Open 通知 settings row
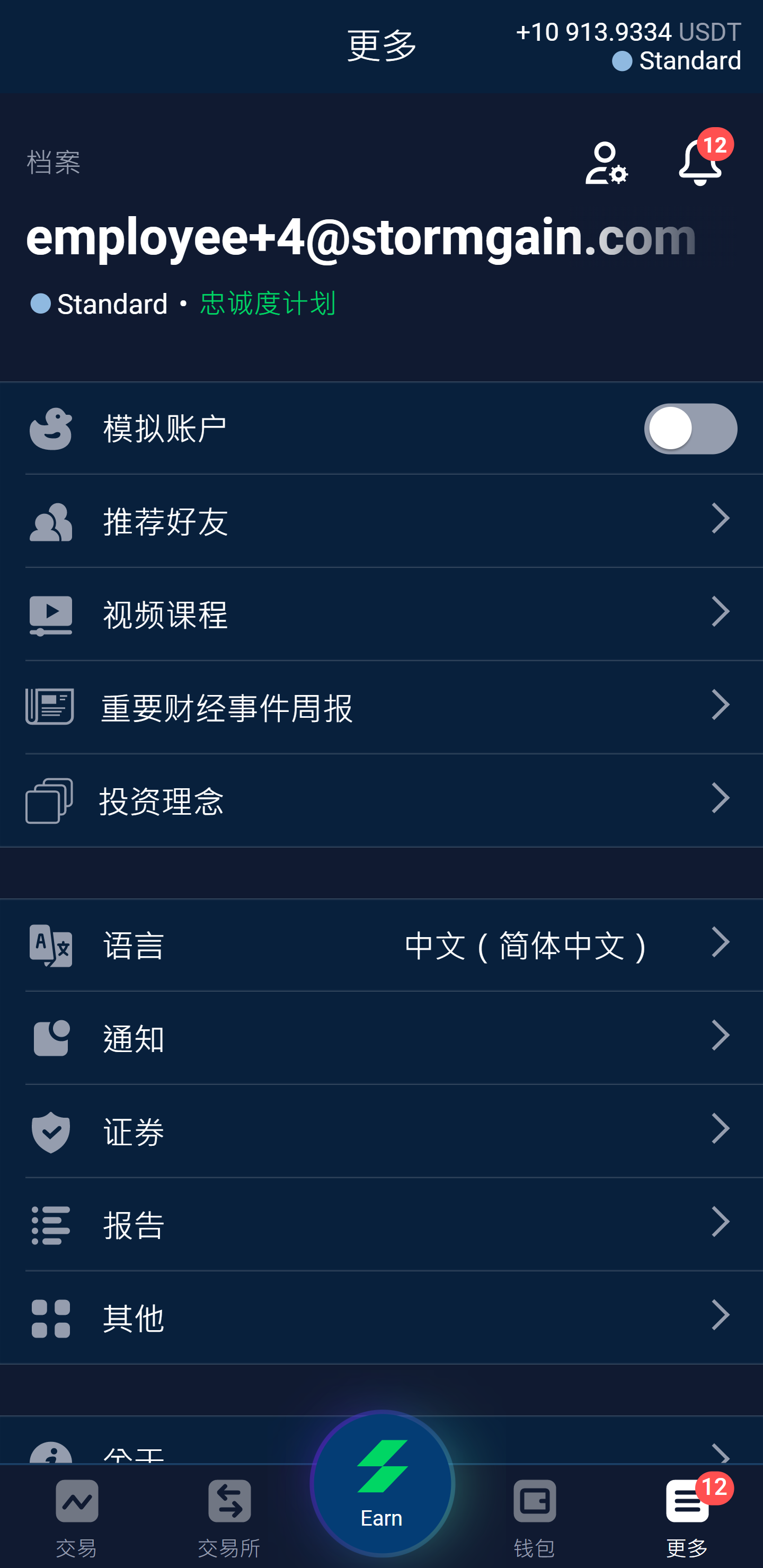This screenshot has height=1568, width=763. [x=381, y=1038]
